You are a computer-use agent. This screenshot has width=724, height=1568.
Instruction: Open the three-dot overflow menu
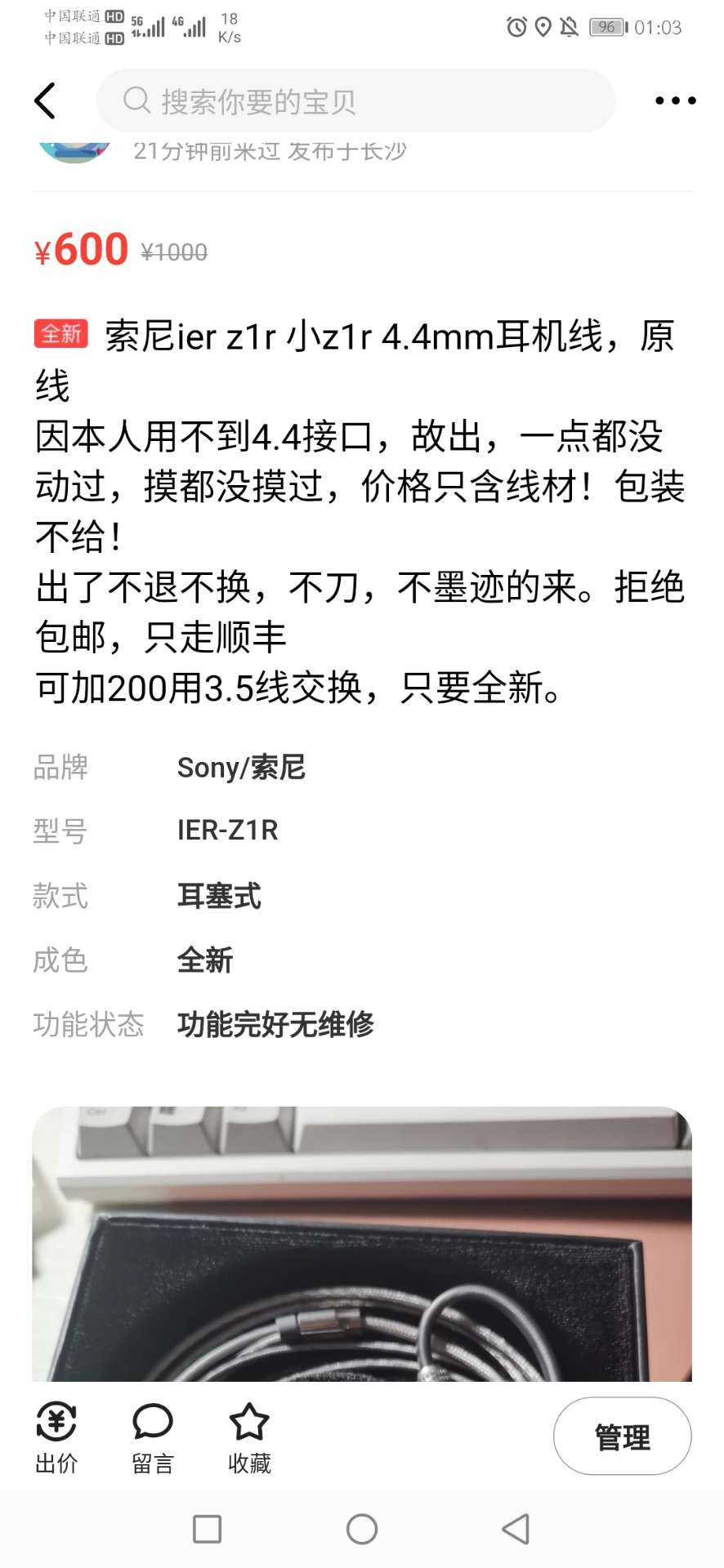[x=675, y=101]
